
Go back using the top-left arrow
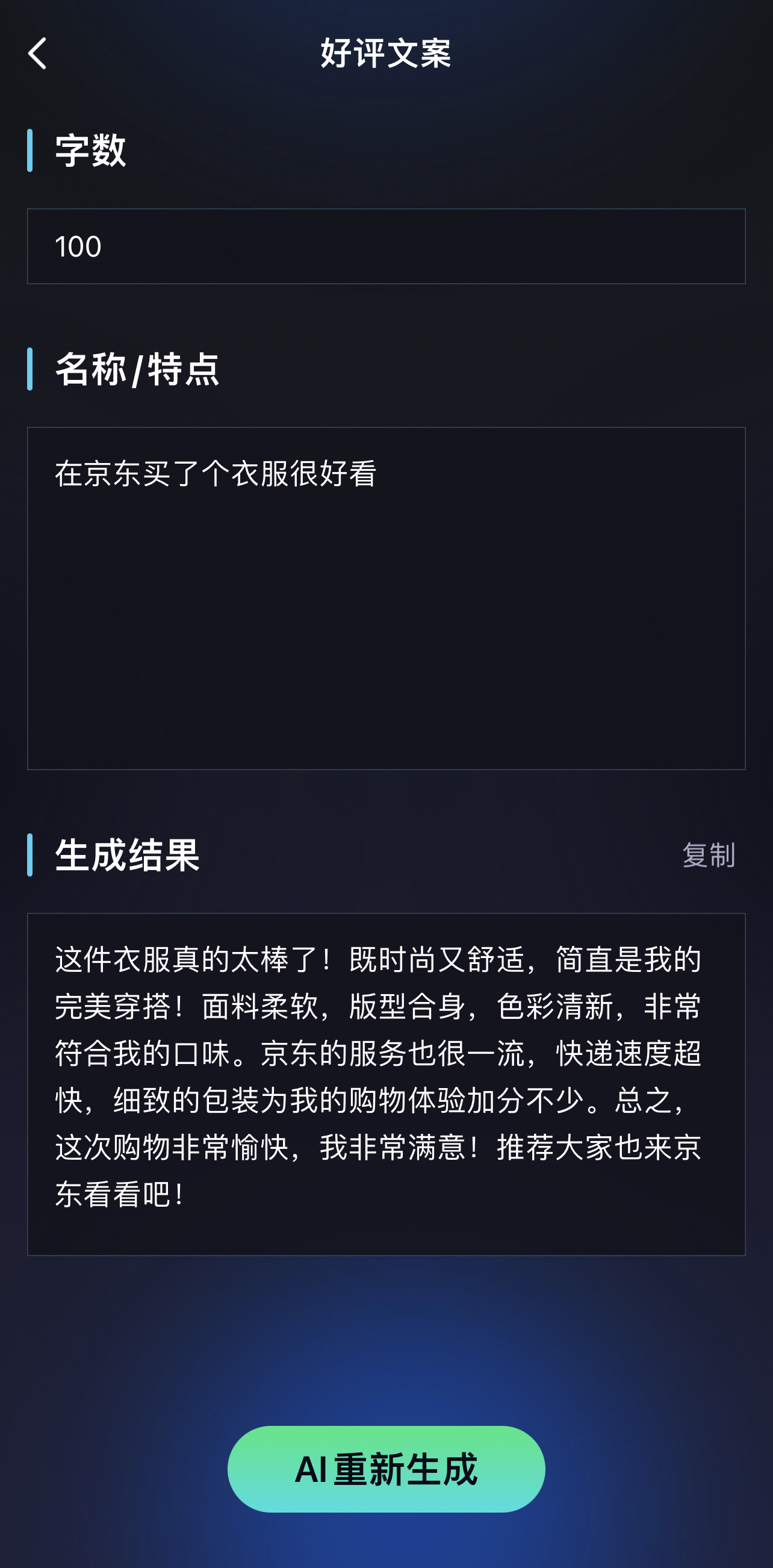pos(38,54)
